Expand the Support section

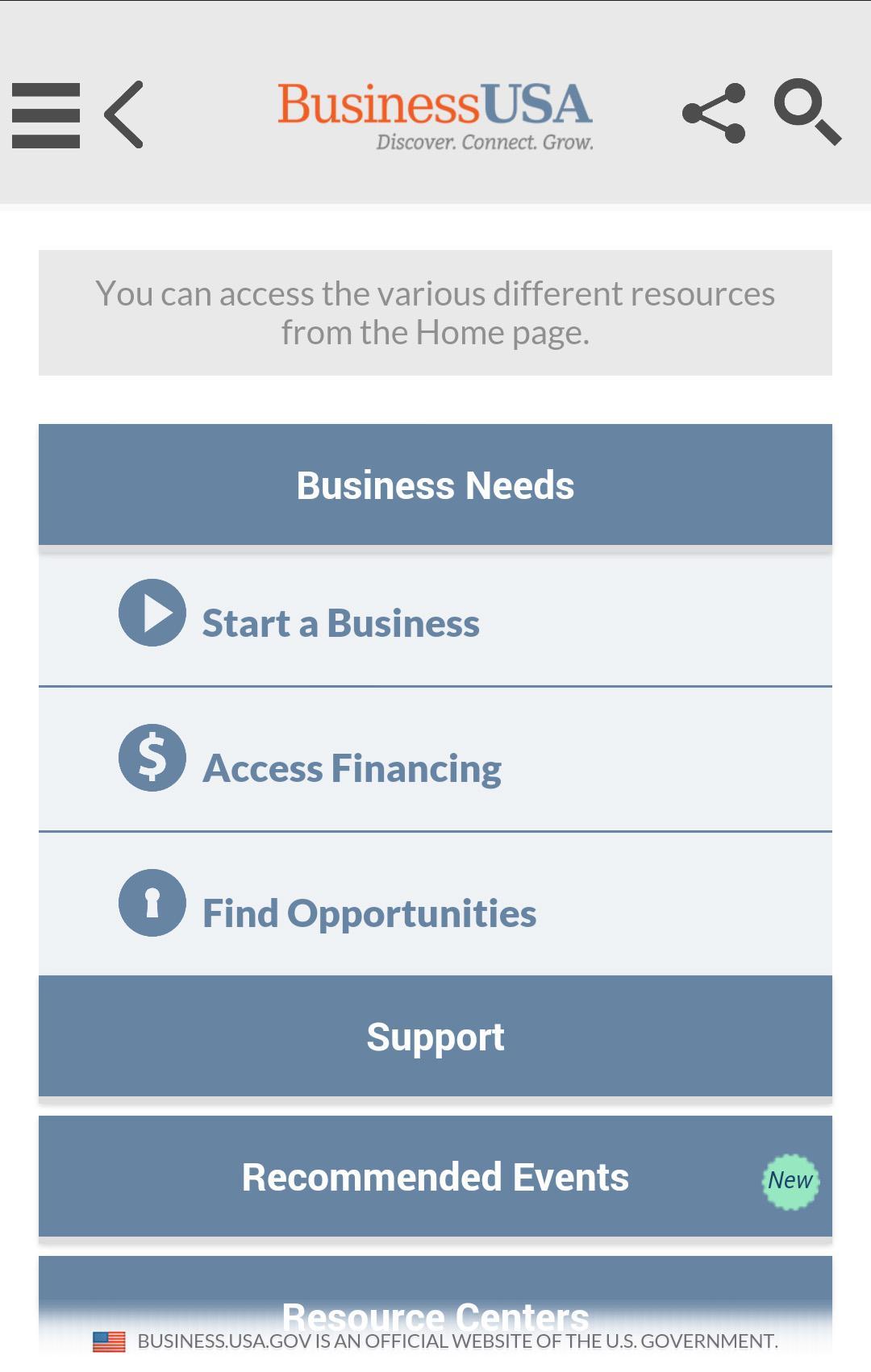435,1037
